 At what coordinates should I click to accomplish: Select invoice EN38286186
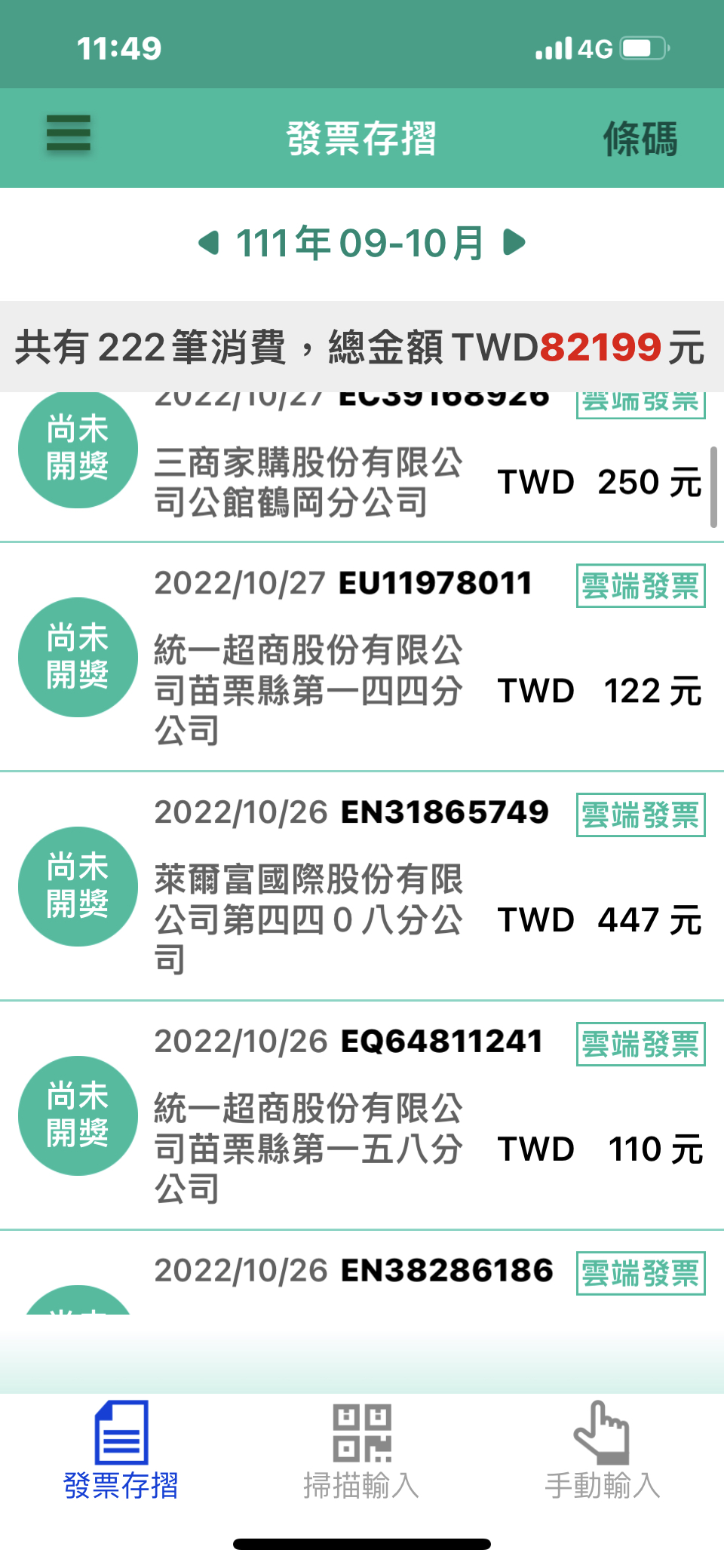coord(362,1274)
